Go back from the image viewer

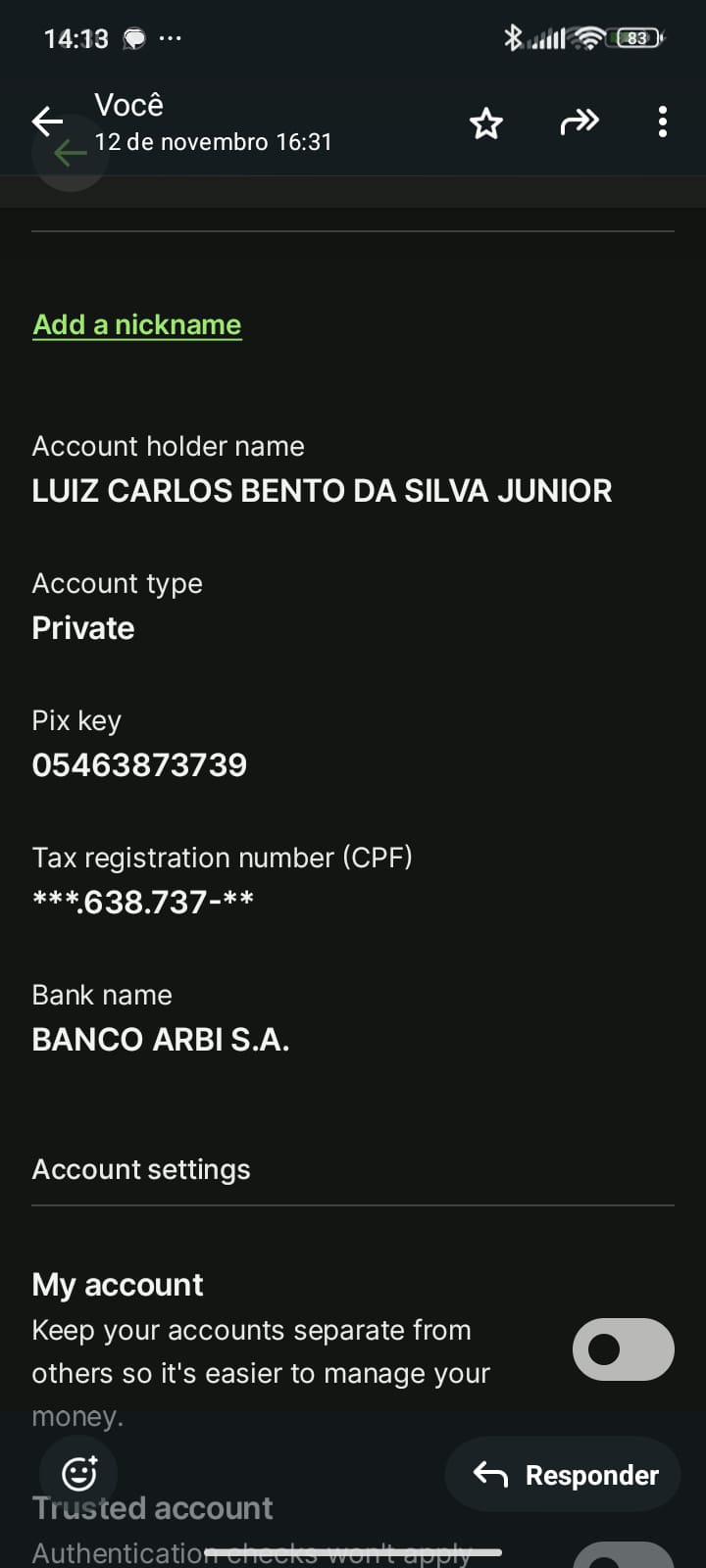47,122
